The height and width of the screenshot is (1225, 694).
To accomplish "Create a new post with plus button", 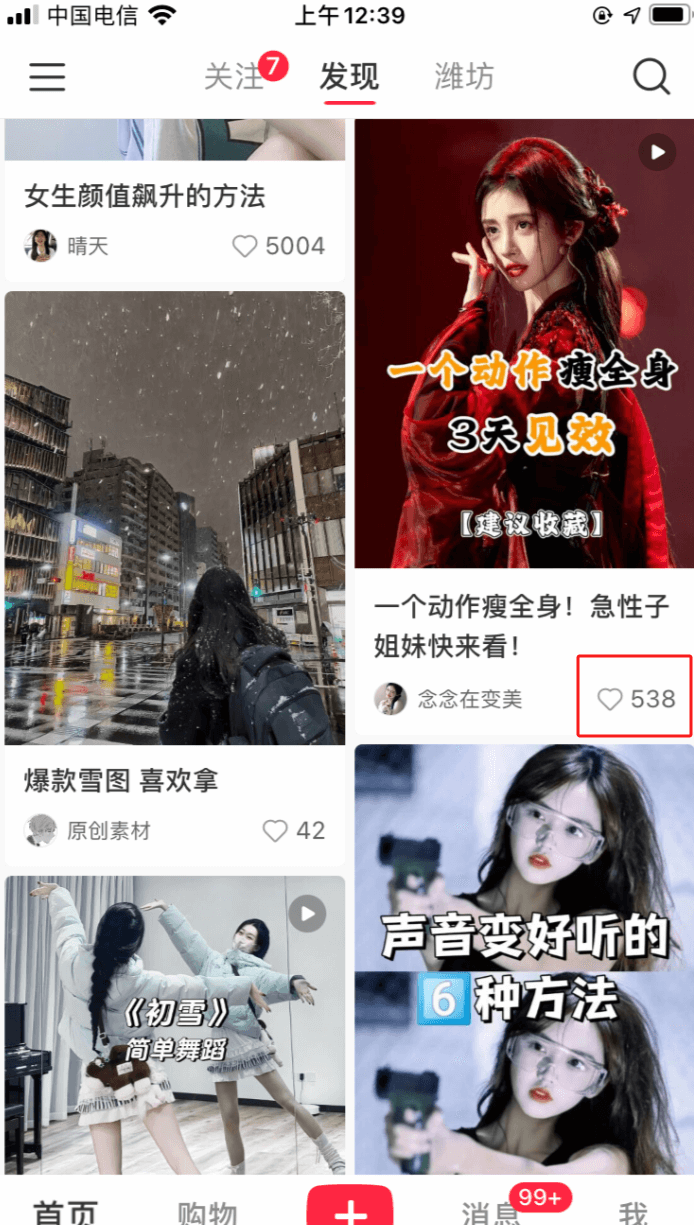I will pyautogui.click(x=349, y=1208).
